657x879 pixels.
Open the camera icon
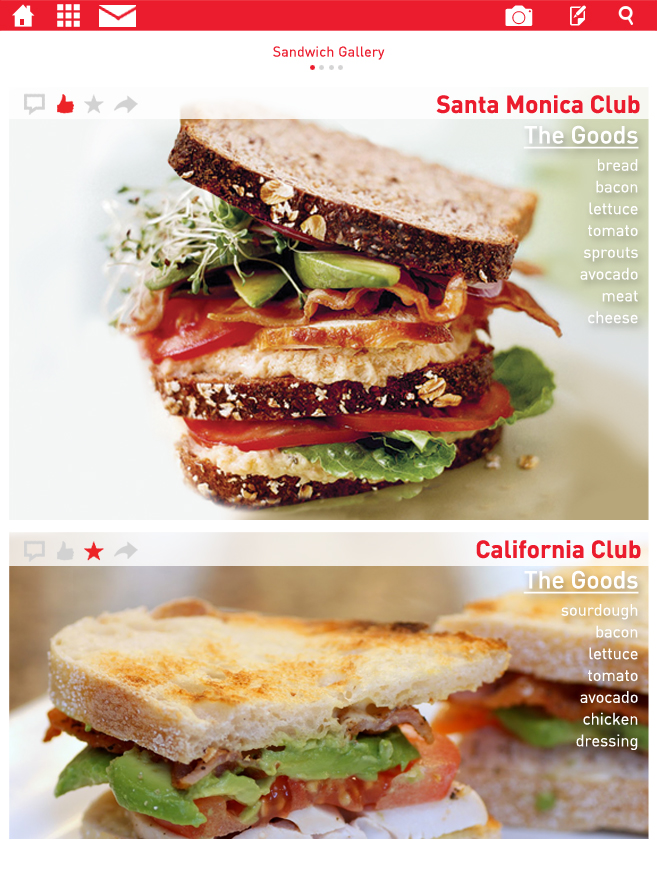coord(519,15)
